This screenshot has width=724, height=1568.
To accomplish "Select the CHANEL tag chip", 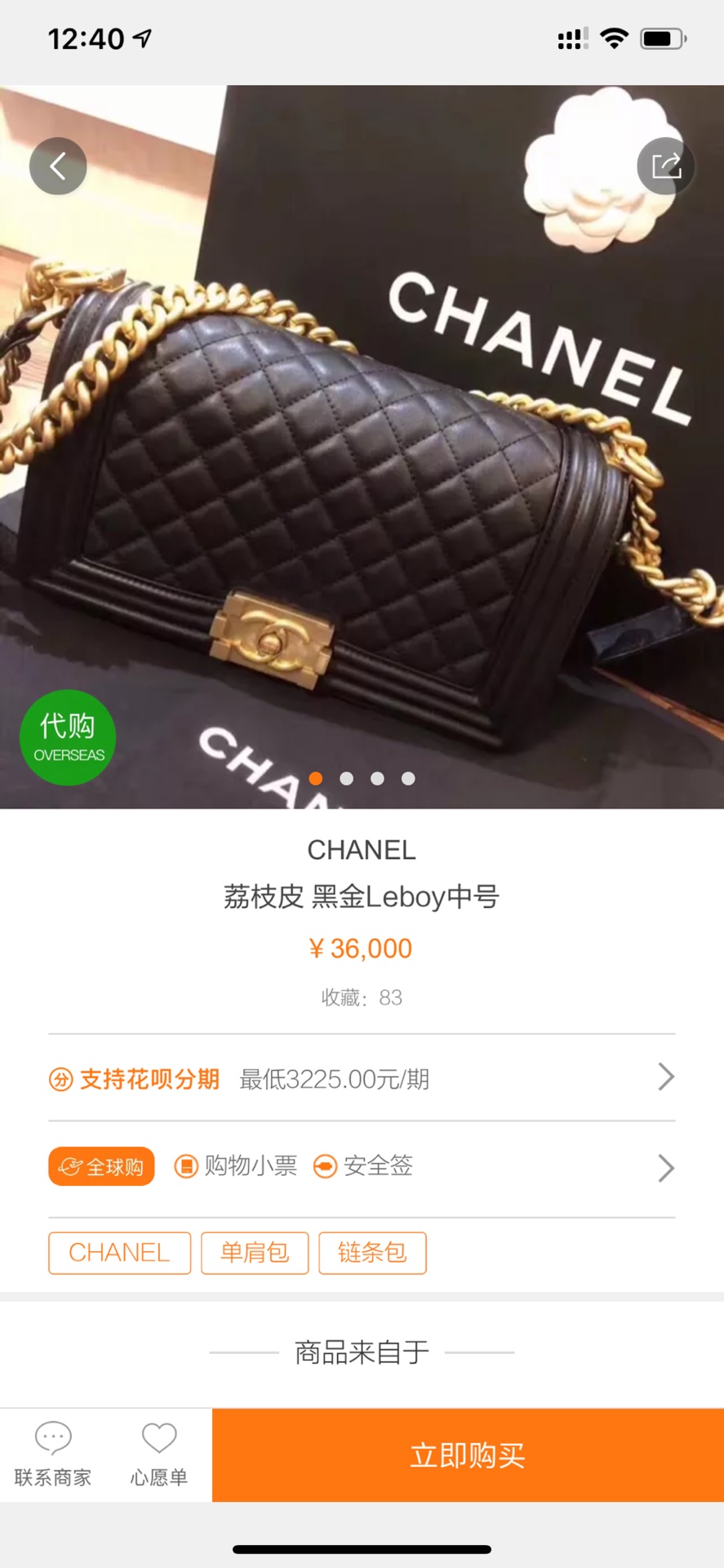I will tap(119, 1253).
